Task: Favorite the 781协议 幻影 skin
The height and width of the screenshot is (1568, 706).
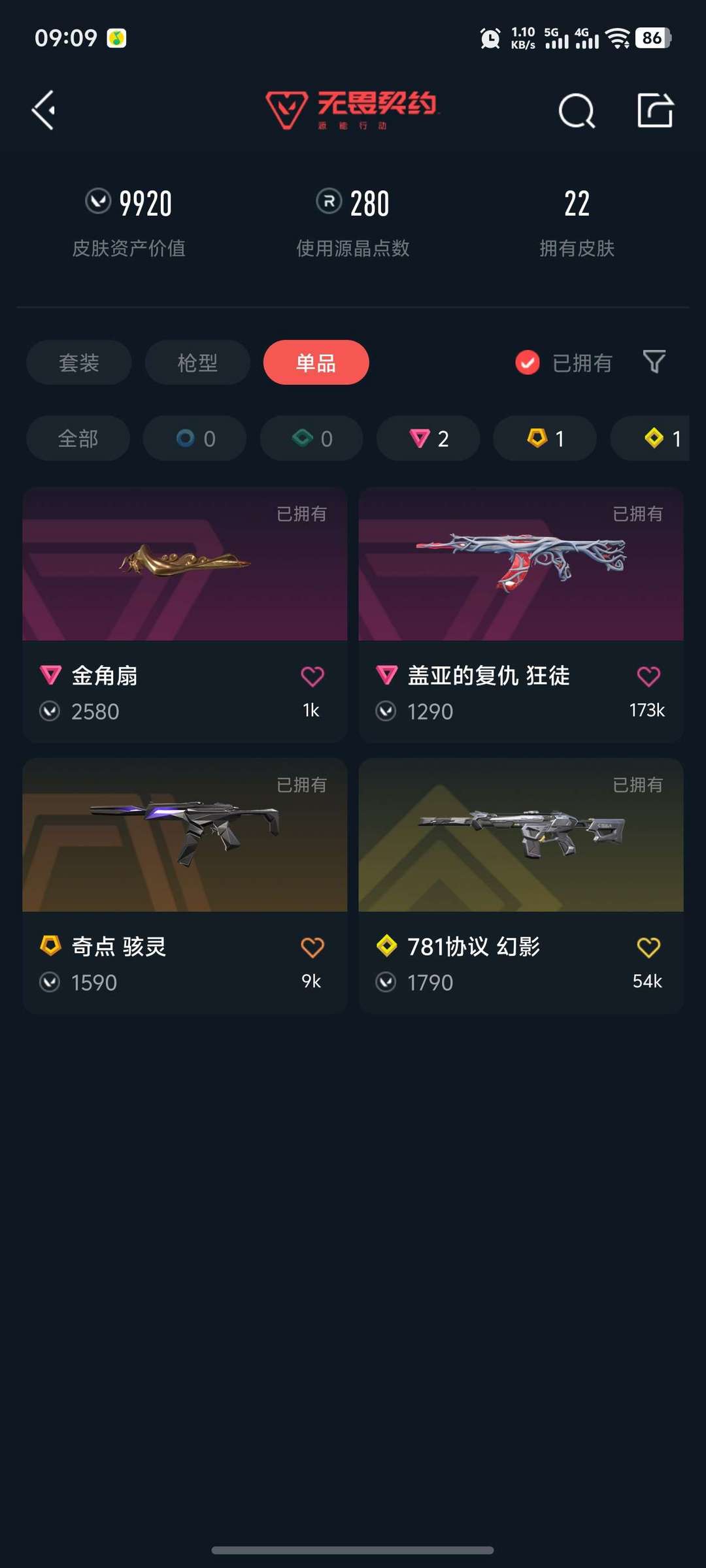Action: (649, 949)
